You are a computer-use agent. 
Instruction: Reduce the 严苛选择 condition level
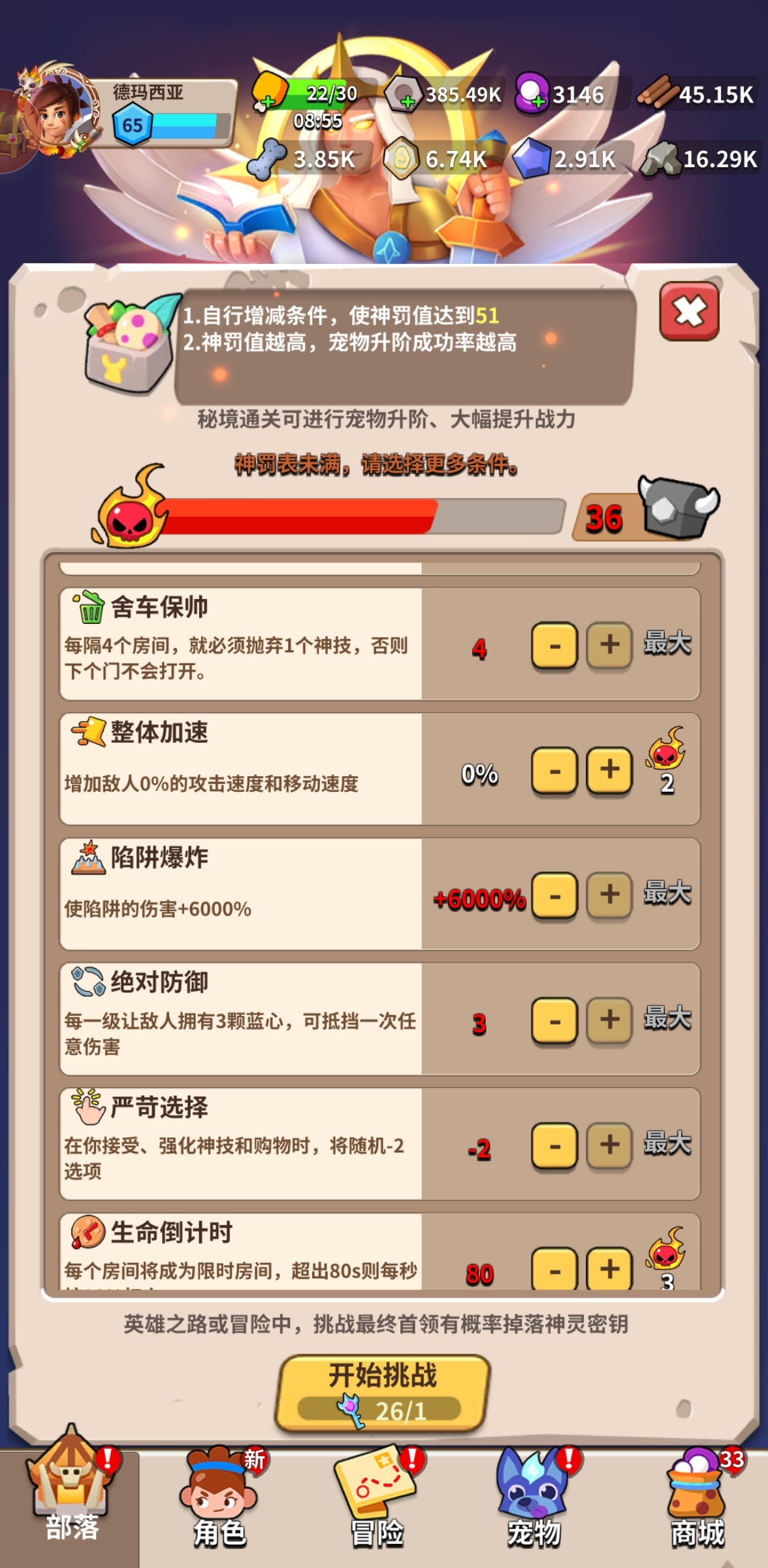pos(554,1146)
